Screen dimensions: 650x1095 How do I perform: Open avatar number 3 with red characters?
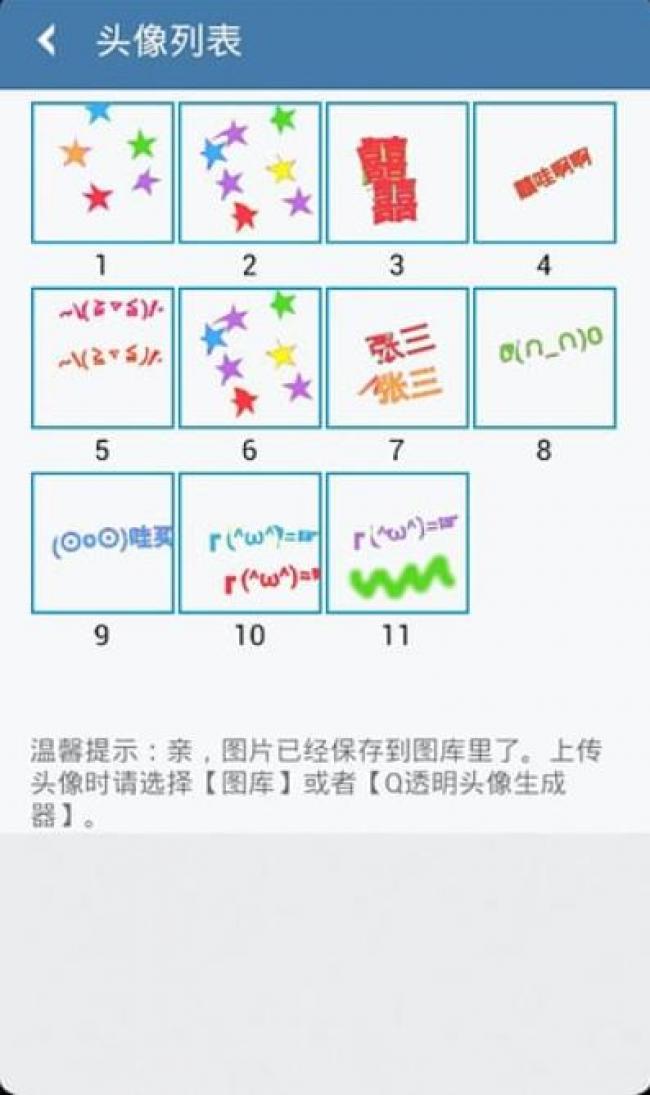[397, 172]
